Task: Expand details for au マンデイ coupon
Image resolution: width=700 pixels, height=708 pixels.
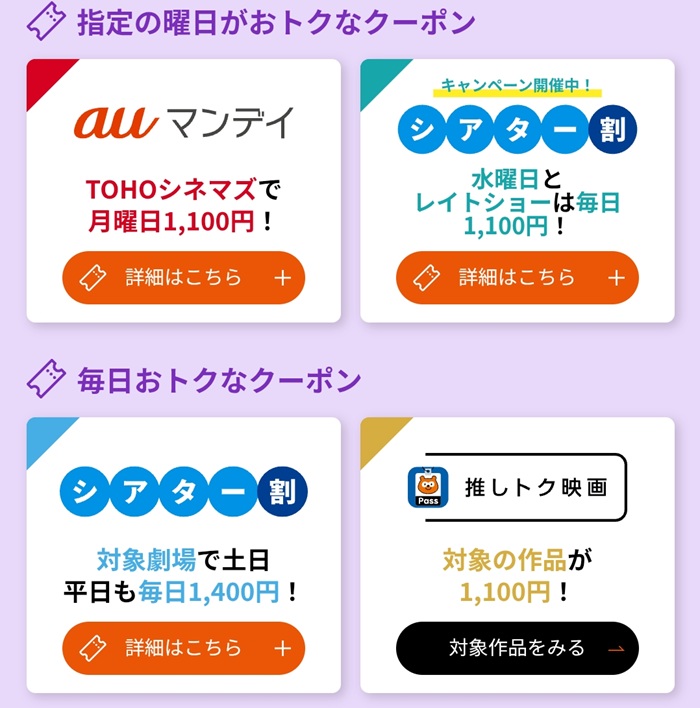Action: [x=183, y=277]
